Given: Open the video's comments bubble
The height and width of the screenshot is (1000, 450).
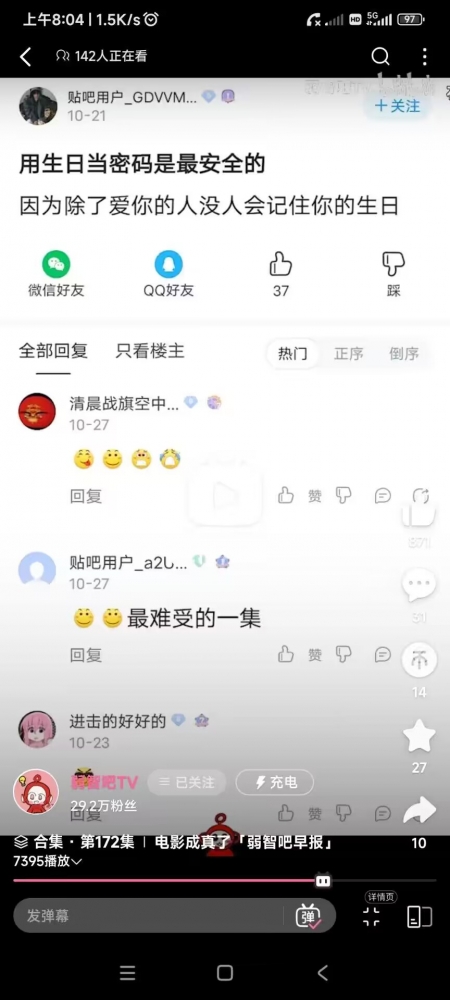Looking at the screenshot, I should point(419,584).
